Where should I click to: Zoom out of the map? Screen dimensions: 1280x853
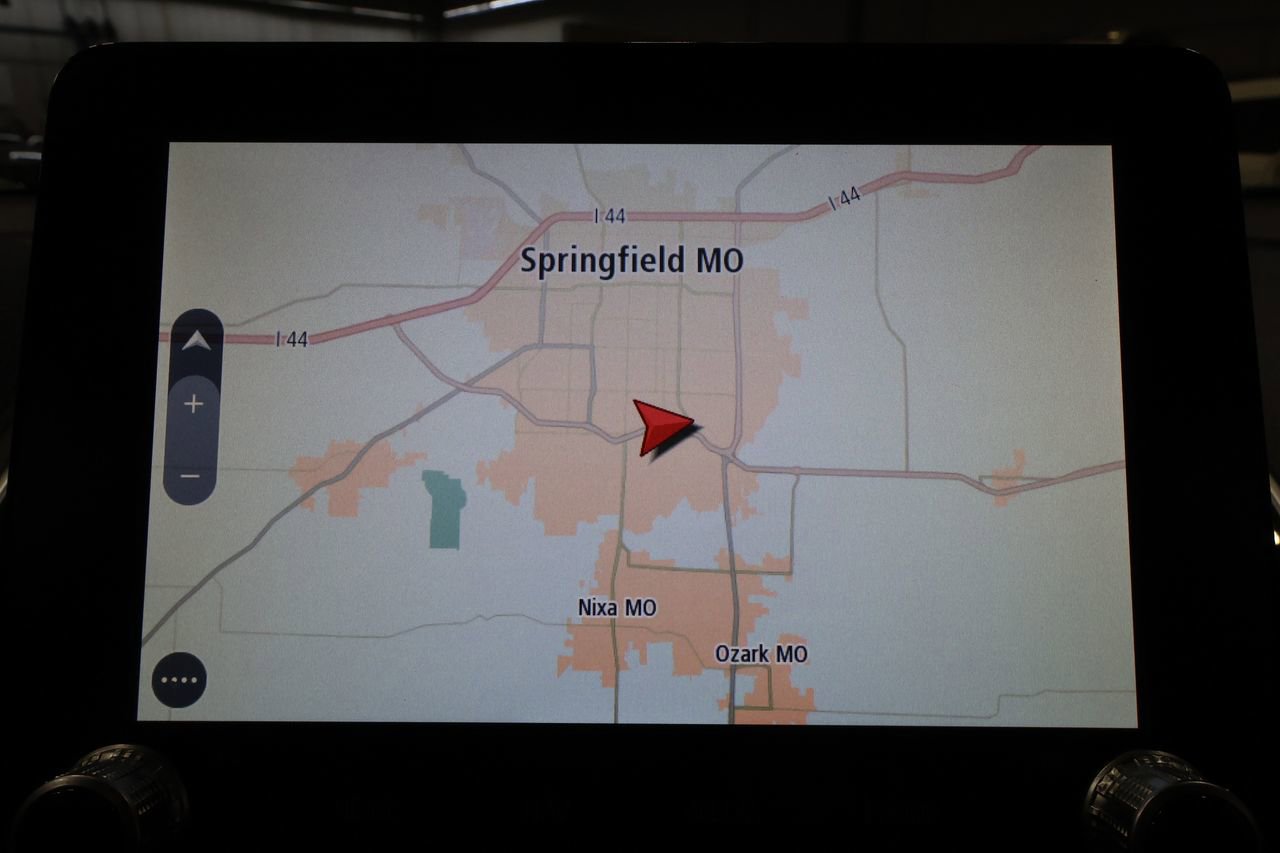coord(191,473)
